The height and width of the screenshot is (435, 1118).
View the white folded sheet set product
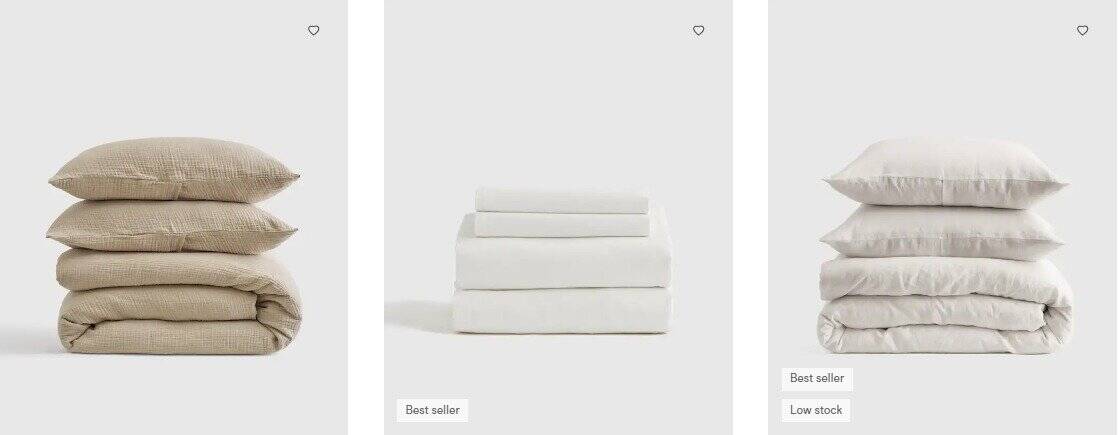[x=561, y=260]
